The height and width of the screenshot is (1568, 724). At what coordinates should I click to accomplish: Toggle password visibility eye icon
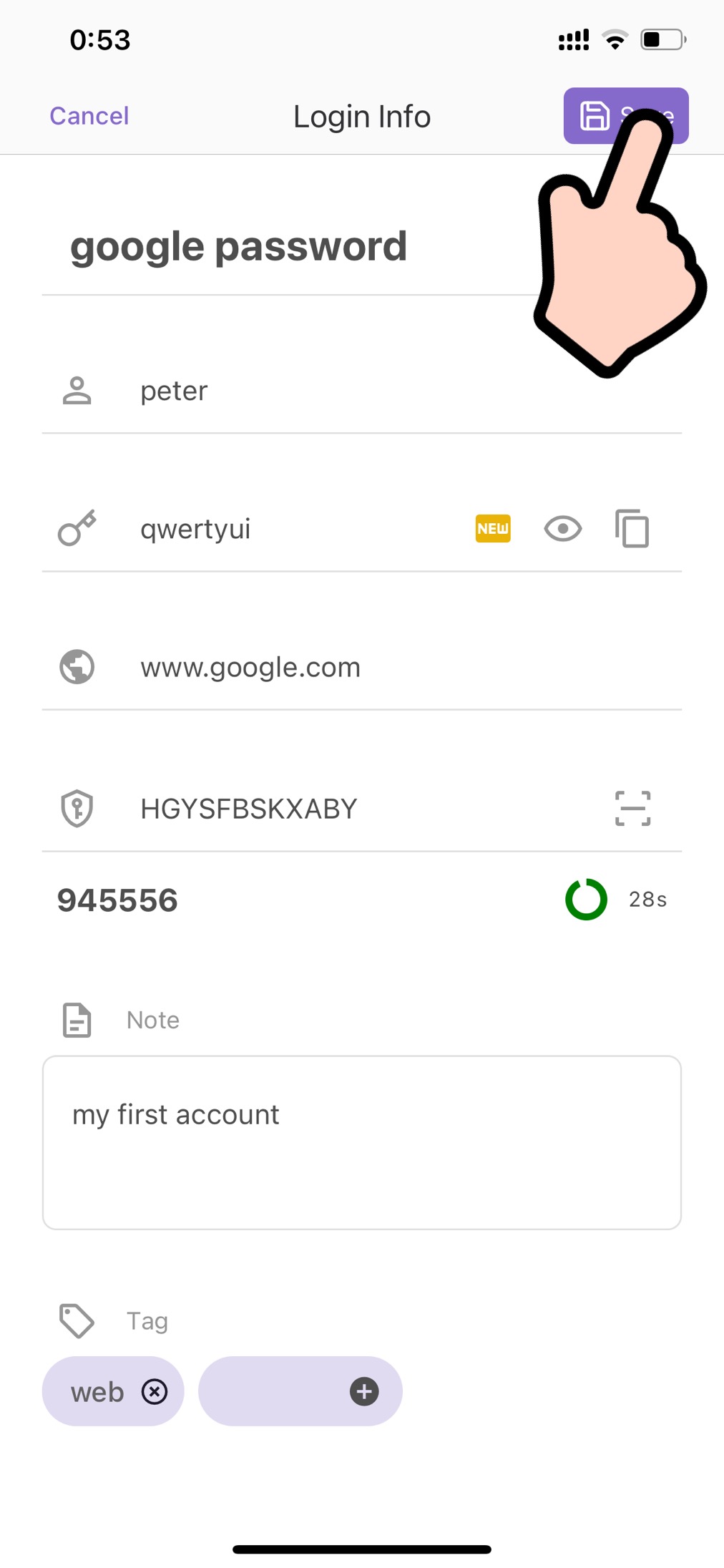point(563,529)
